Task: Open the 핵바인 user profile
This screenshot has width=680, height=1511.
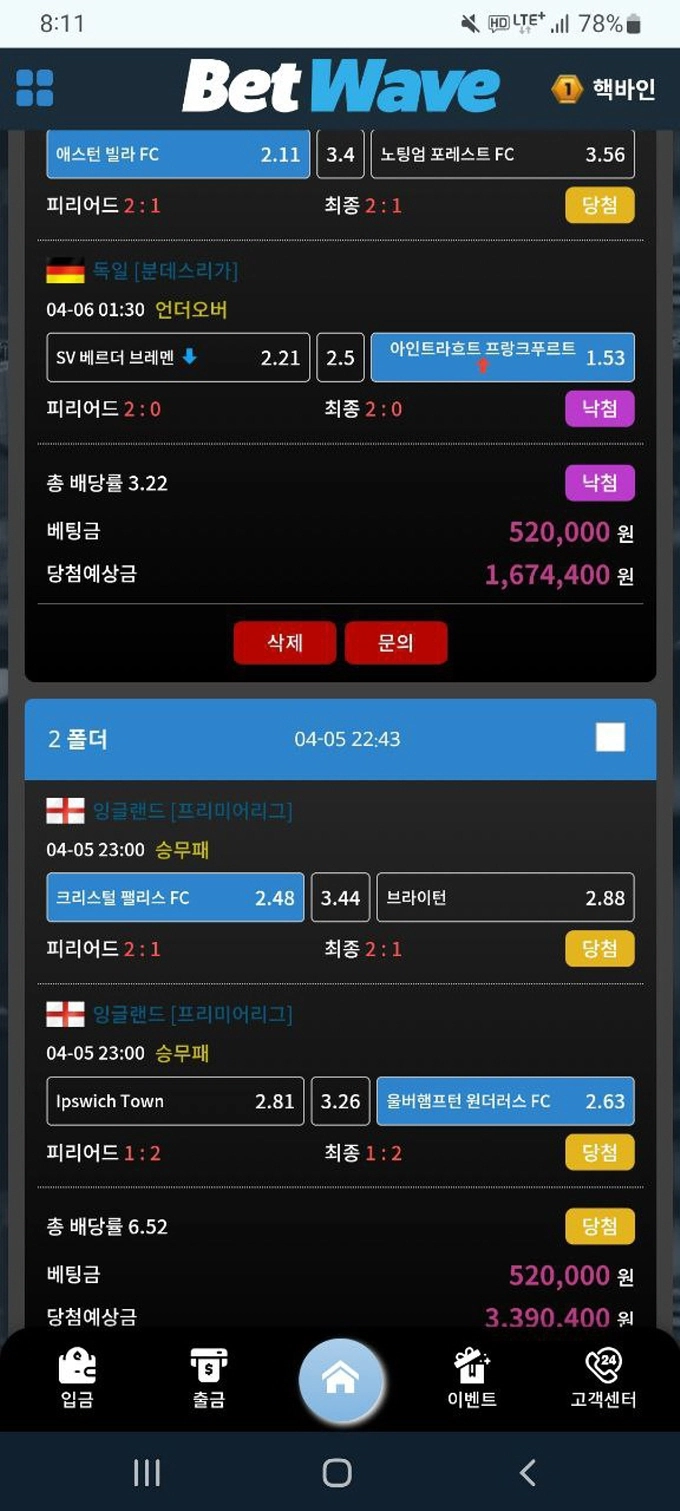Action: (604, 89)
